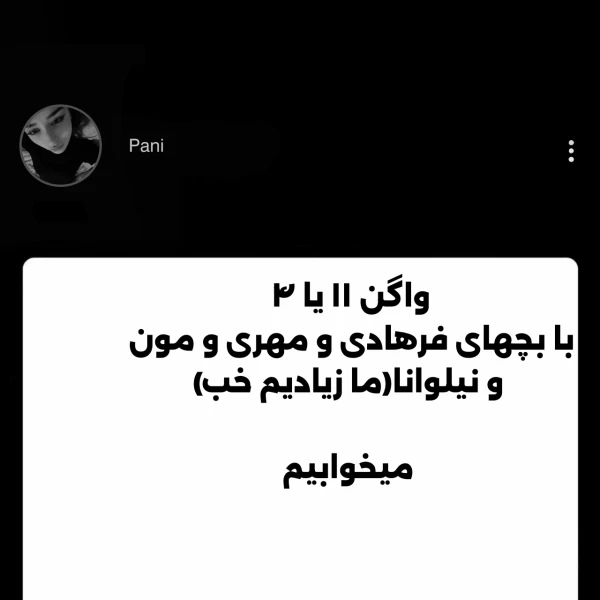Open the three-dot overflow menu
The height and width of the screenshot is (600, 600).
point(570,151)
